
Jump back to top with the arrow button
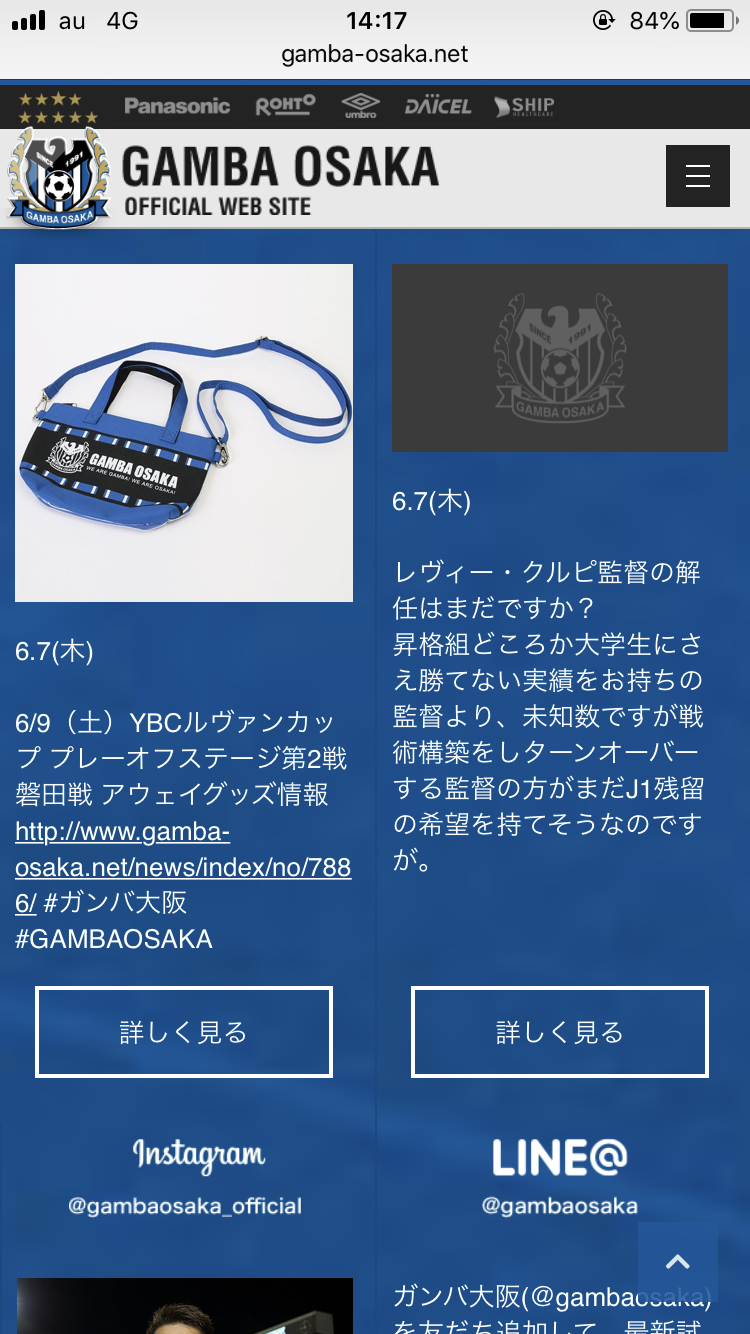click(x=678, y=1261)
